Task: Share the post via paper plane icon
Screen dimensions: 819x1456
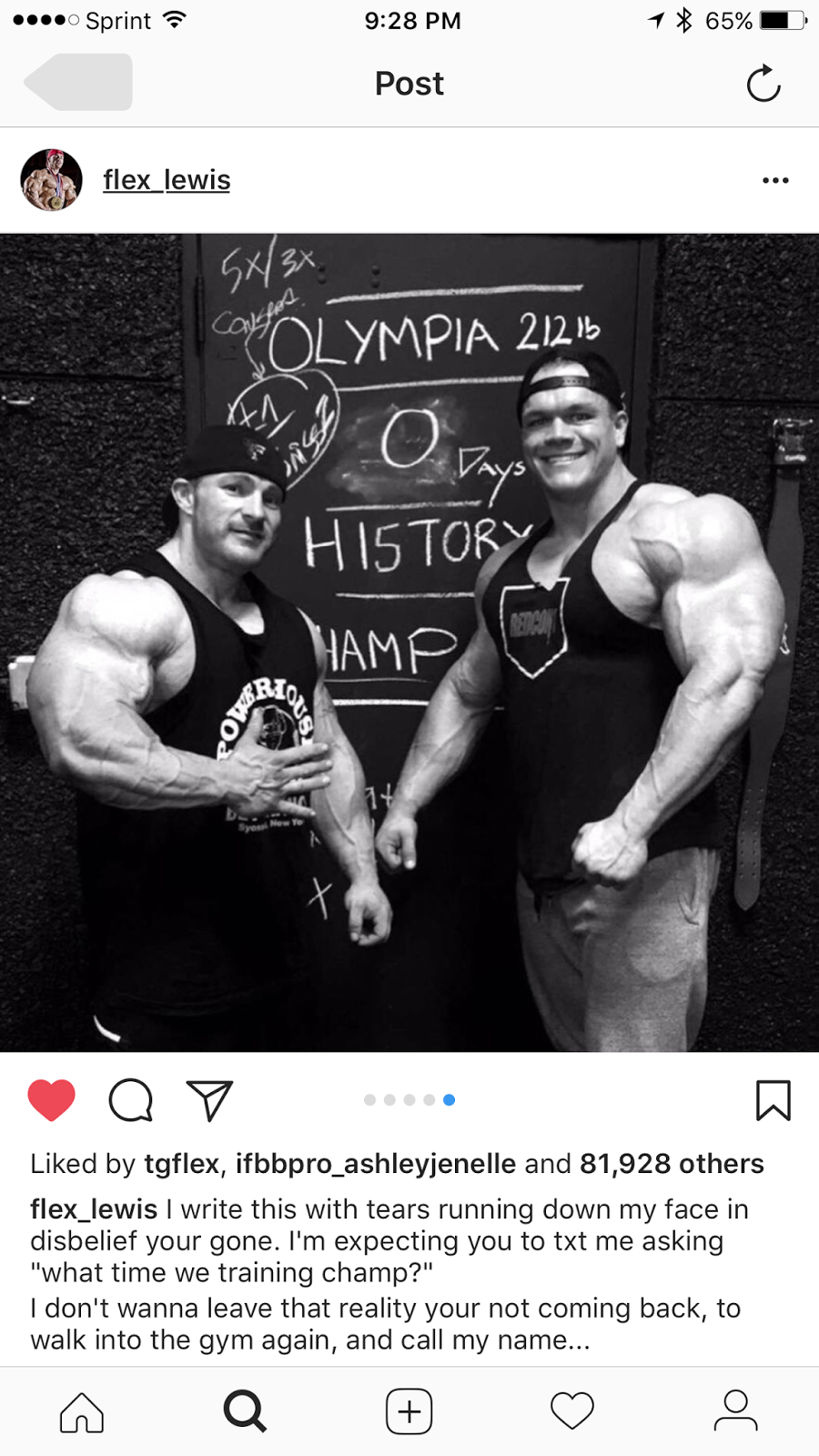Action: [209, 1100]
